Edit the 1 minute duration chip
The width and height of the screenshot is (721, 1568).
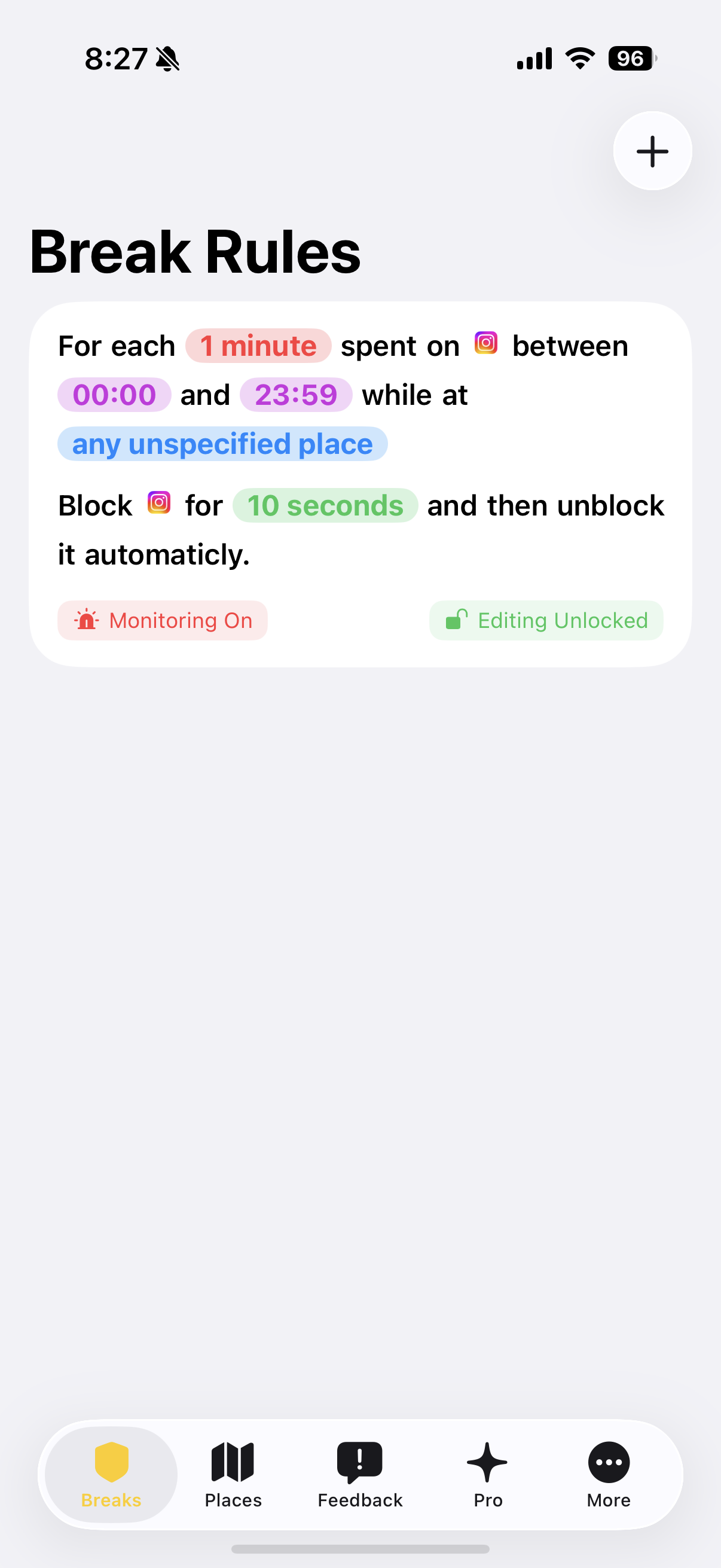coord(258,346)
